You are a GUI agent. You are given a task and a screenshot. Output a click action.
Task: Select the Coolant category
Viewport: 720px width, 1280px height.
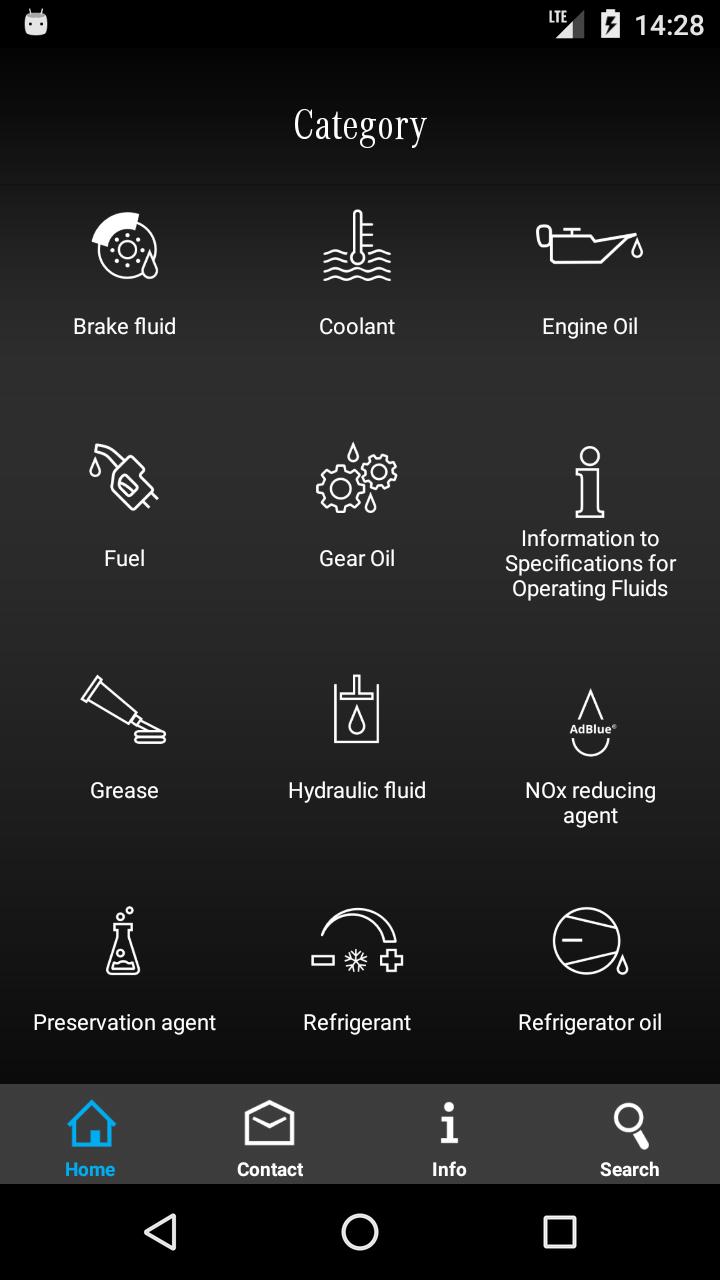(x=357, y=272)
